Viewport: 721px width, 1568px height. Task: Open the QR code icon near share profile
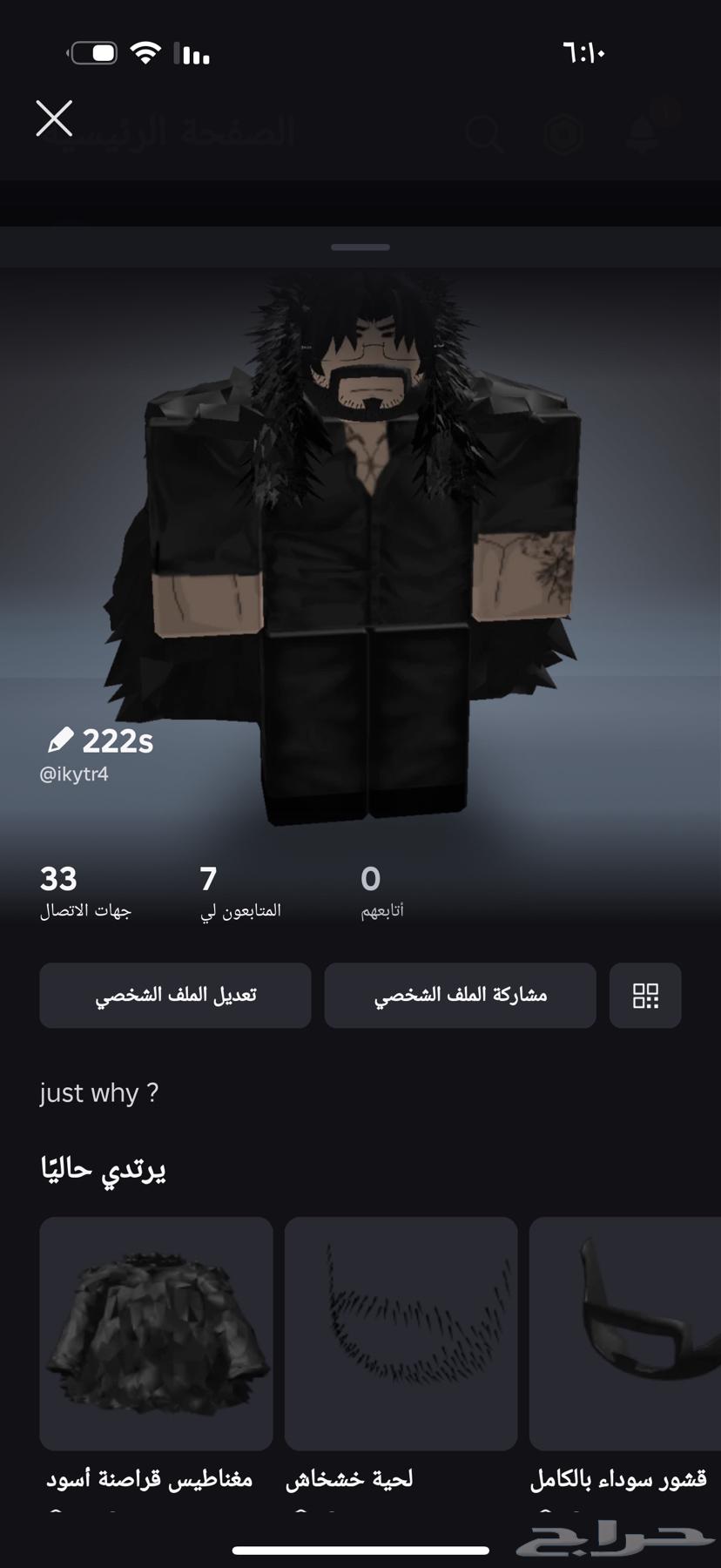tap(645, 996)
